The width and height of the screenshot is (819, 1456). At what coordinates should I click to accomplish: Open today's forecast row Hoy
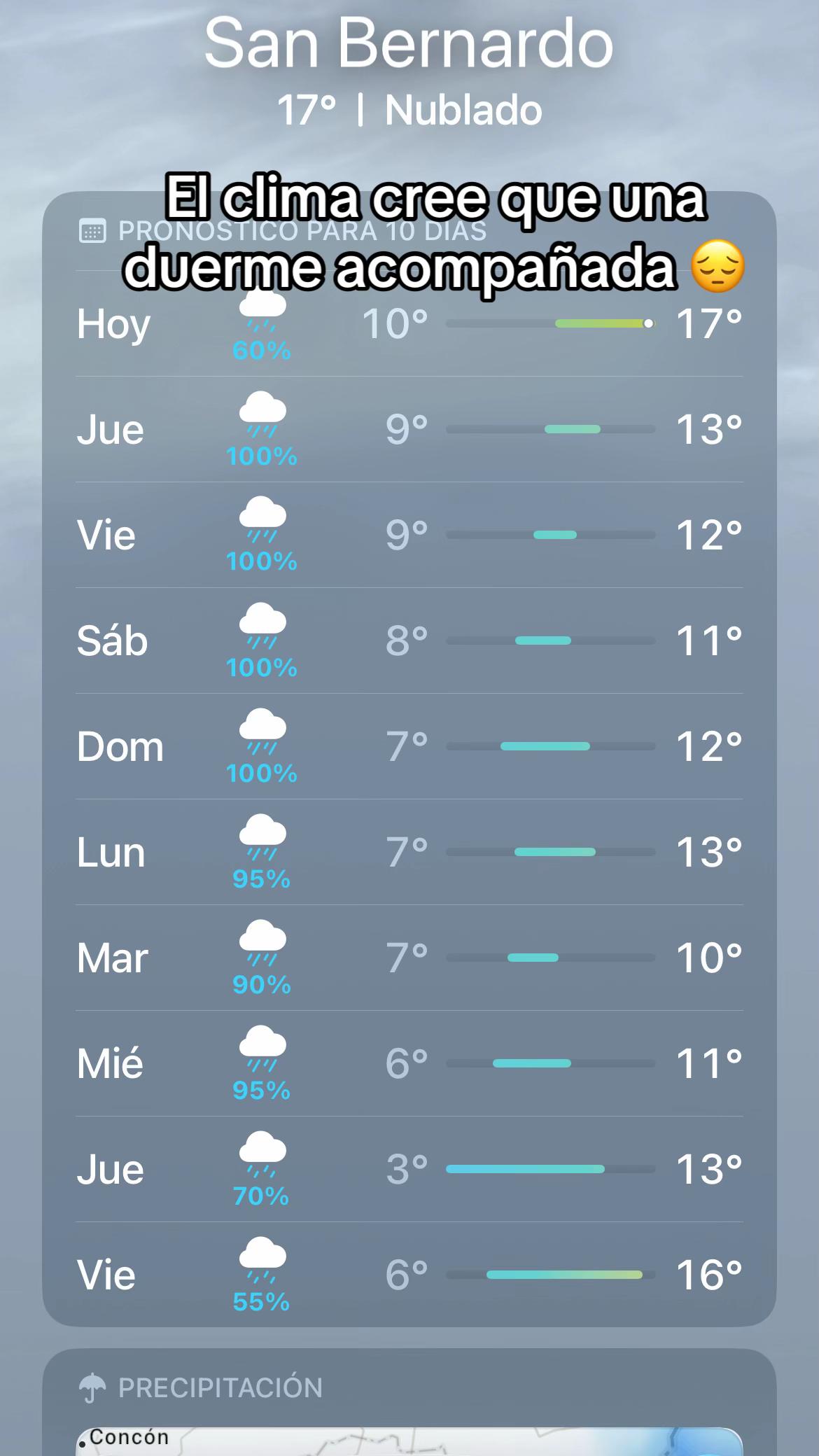coord(409,324)
